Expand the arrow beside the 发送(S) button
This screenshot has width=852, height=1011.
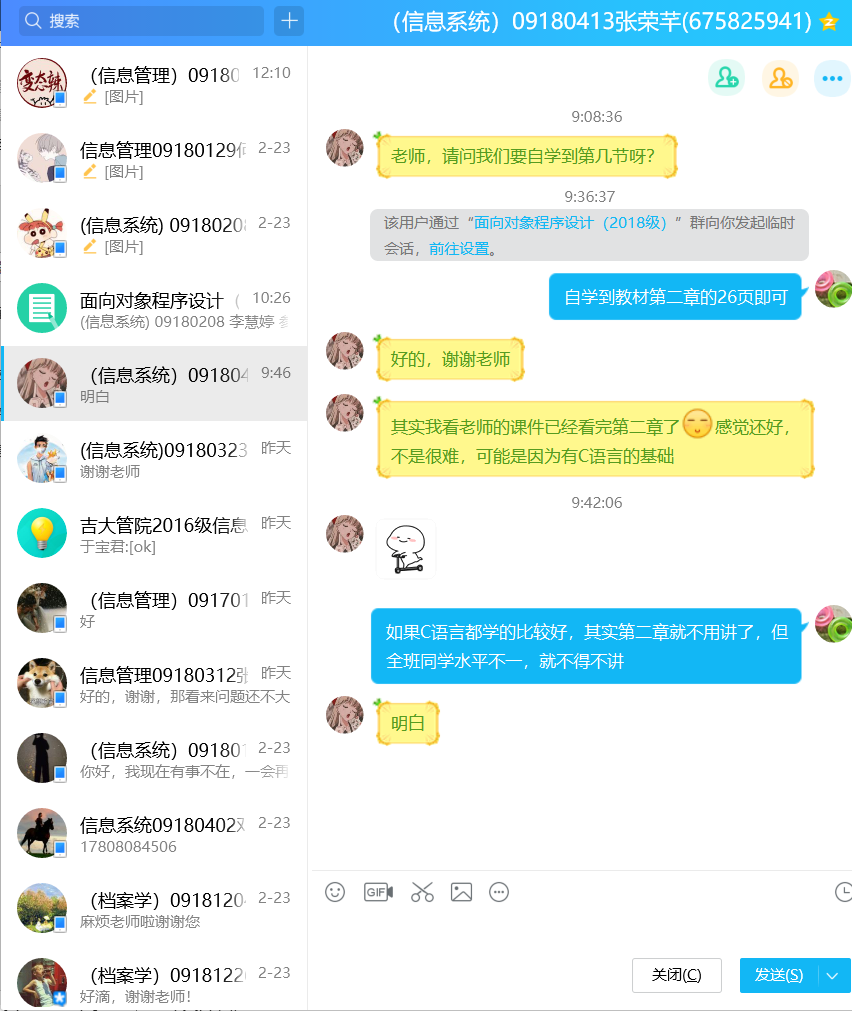834,975
